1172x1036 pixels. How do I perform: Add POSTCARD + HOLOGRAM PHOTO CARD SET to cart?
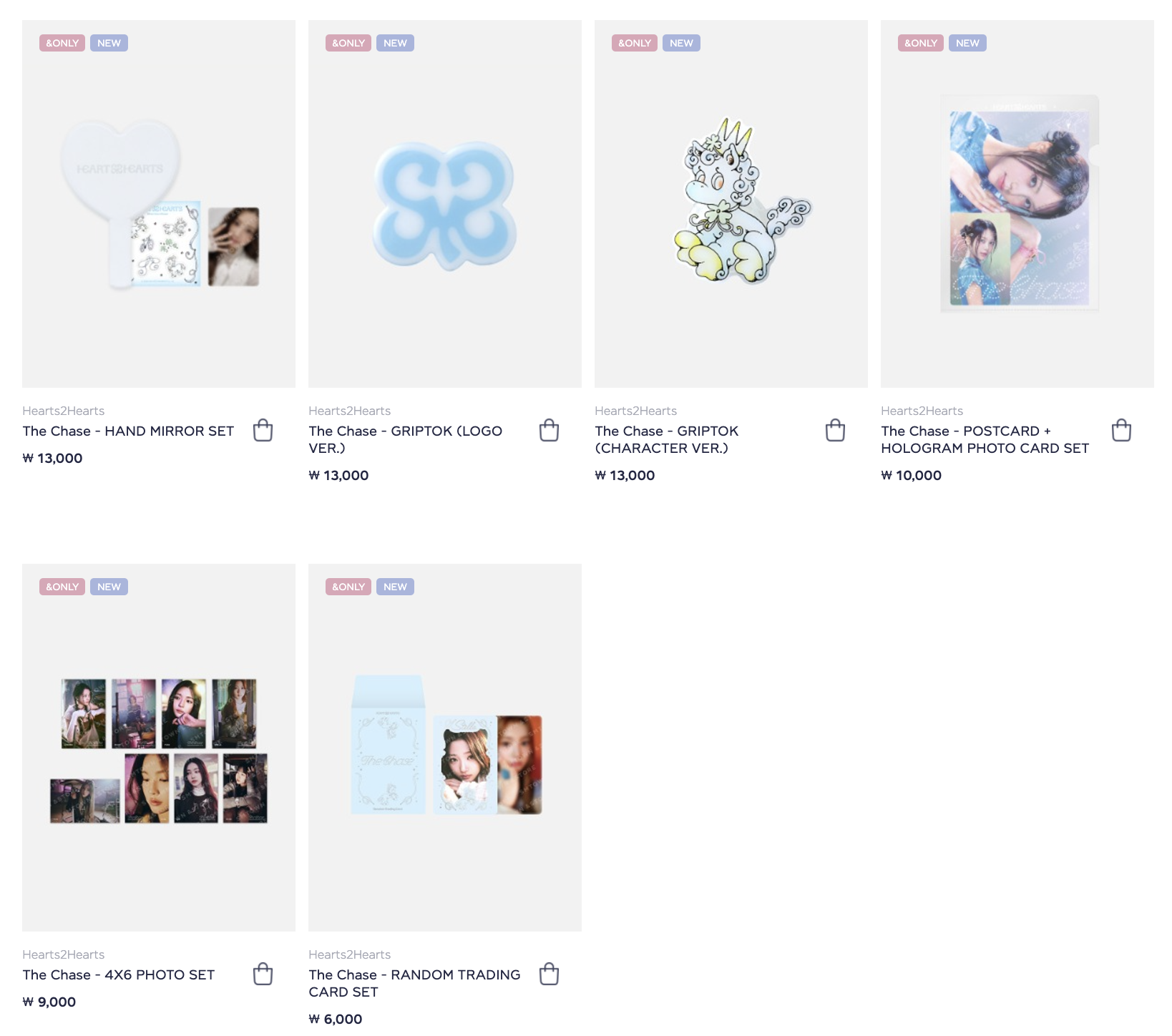1121,430
